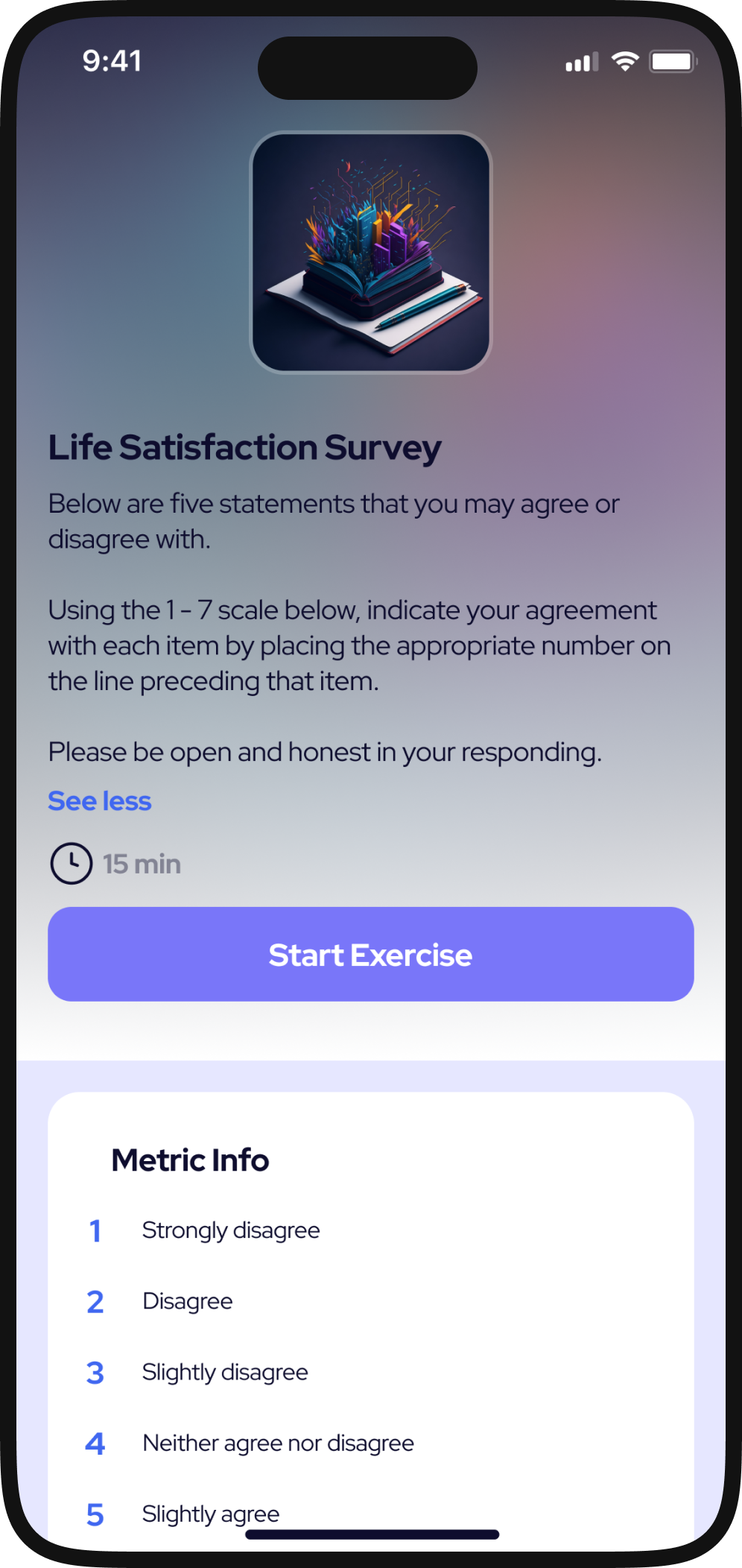This screenshot has width=742, height=1568.
Task: Start the Life Satisfaction Survey exercise
Action: tap(370, 954)
